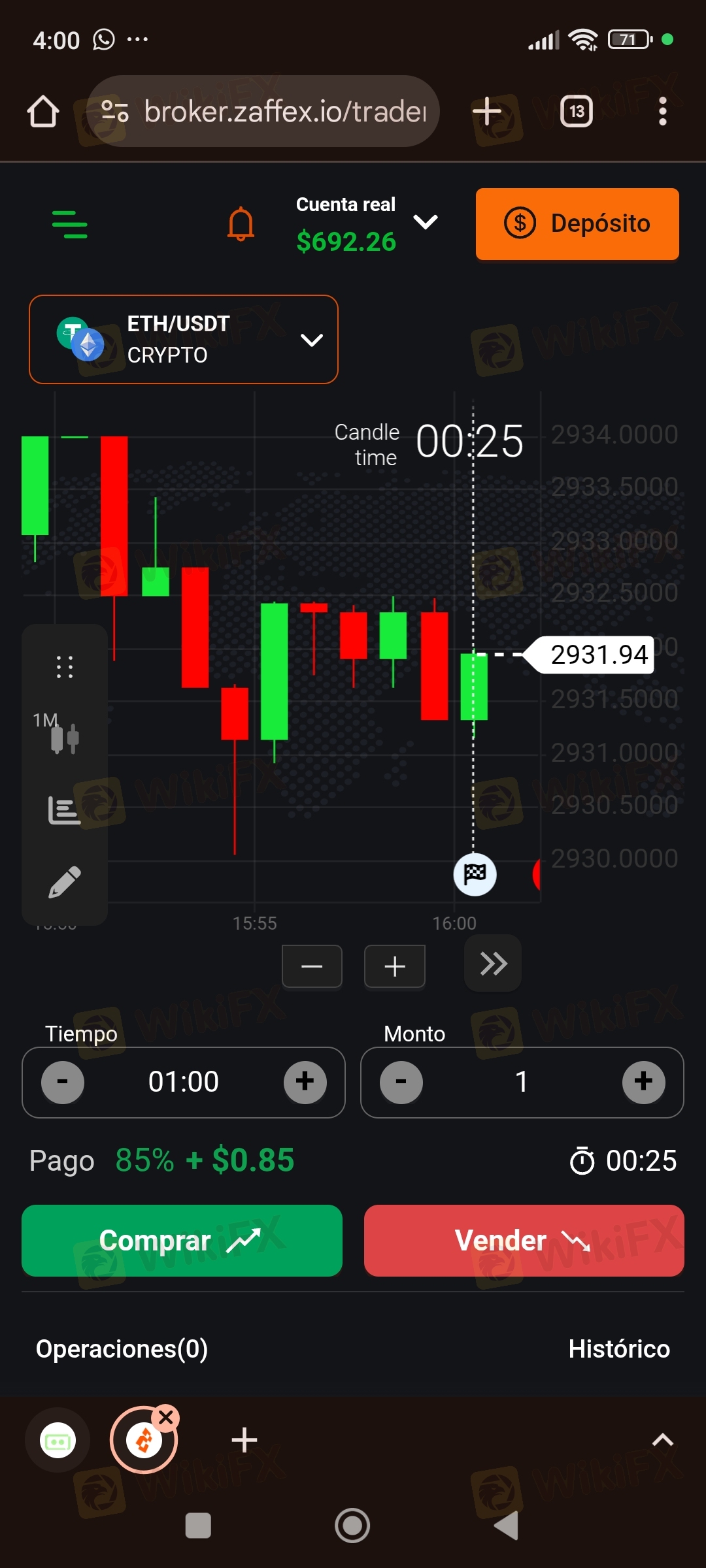Tap Comprar to buy

click(x=182, y=1240)
